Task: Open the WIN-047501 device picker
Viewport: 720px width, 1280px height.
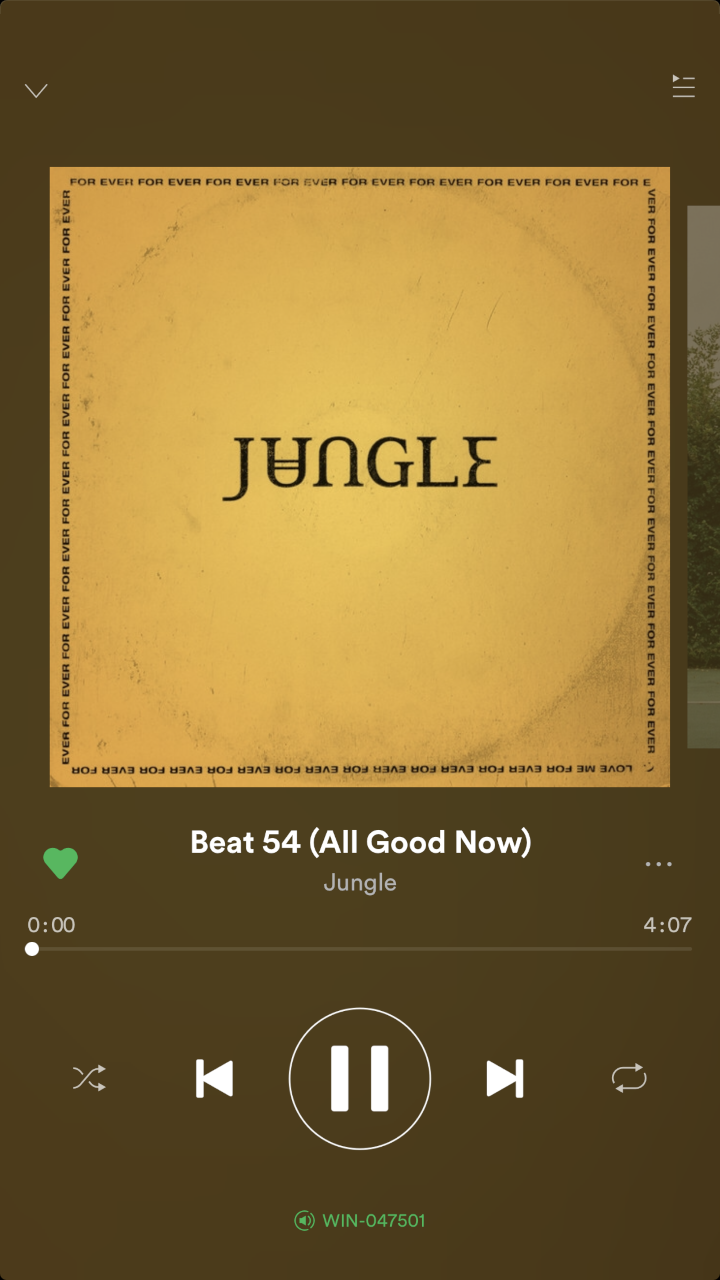Action: pos(360,1220)
